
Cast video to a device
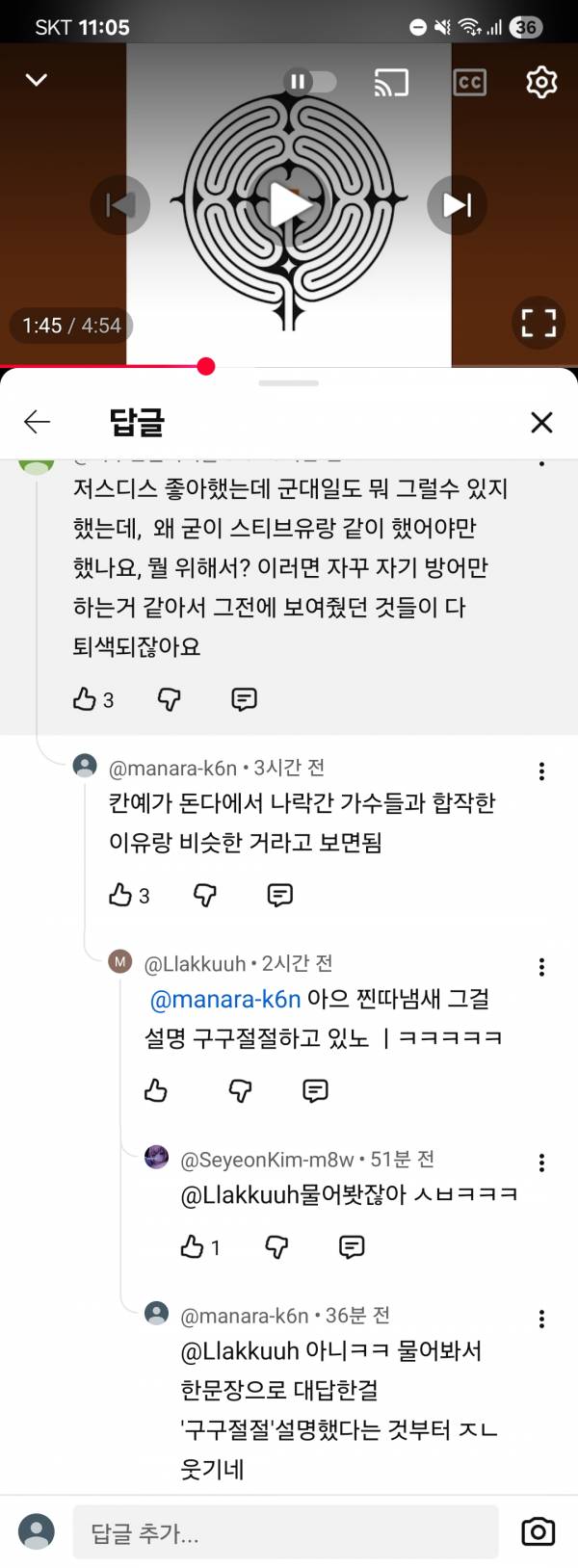(x=390, y=83)
